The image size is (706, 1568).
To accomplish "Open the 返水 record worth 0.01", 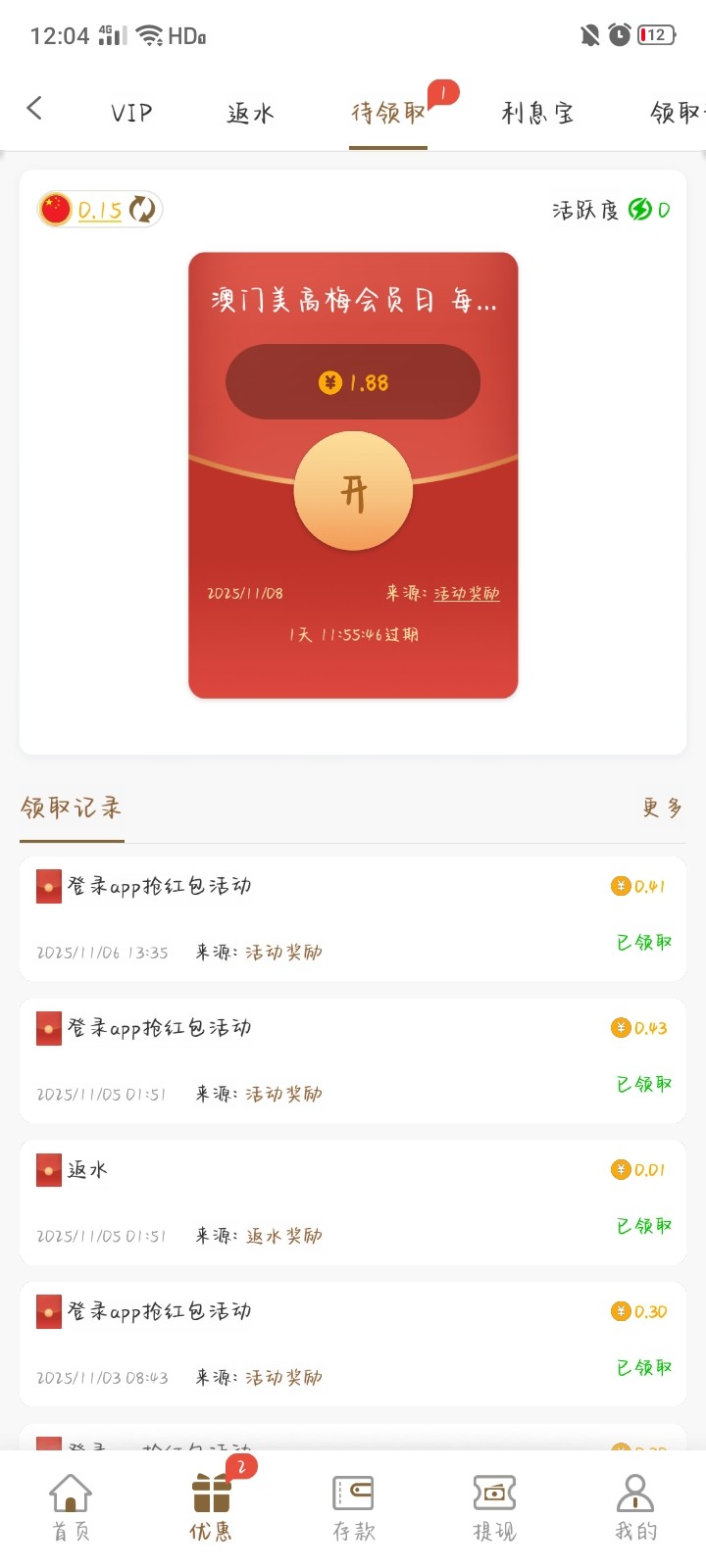I will point(353,1201).
